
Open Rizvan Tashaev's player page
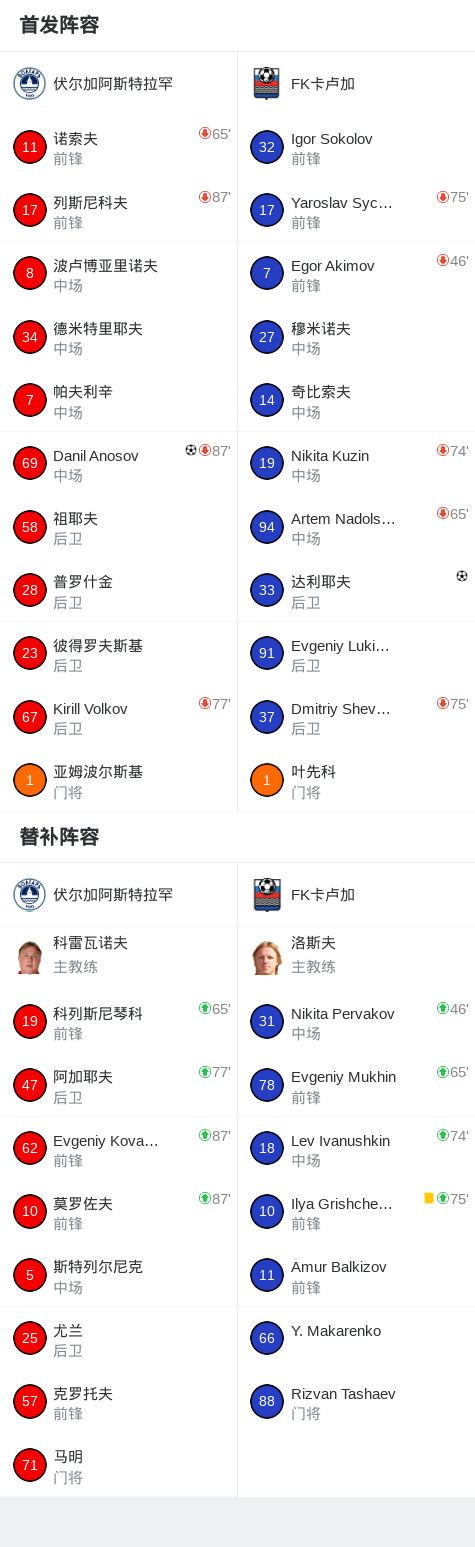tap(356, 1402)
